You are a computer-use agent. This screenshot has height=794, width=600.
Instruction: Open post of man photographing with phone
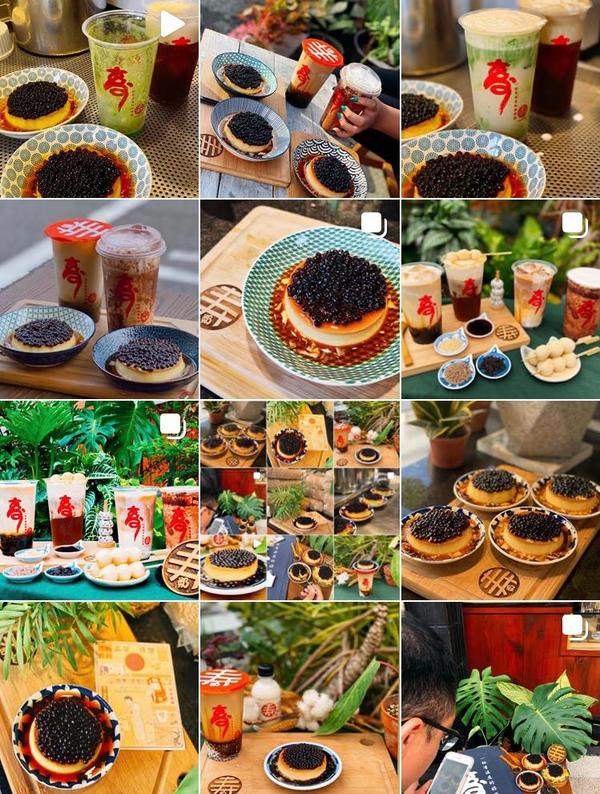500,697
